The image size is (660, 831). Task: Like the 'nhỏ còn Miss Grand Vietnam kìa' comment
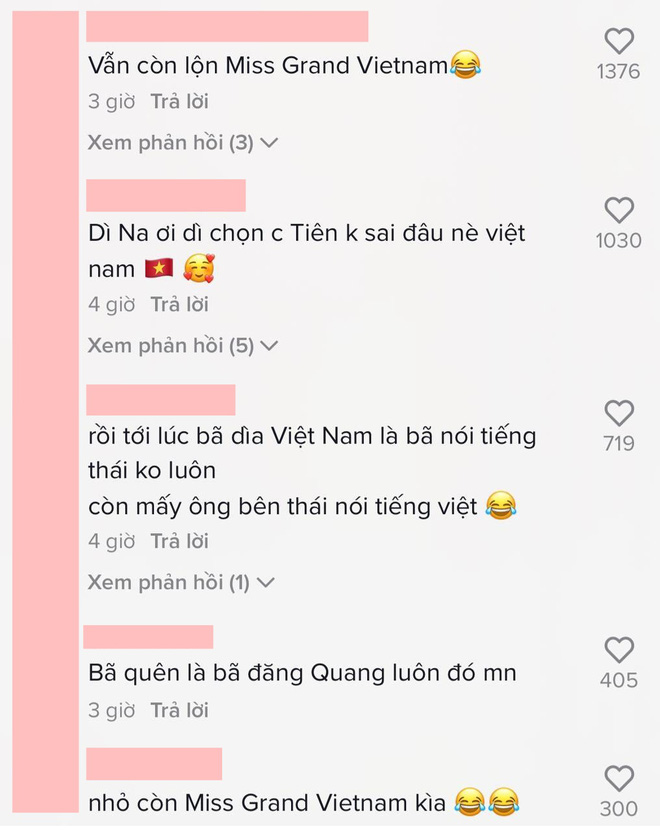pyautogui.click(x=619, y=778)
